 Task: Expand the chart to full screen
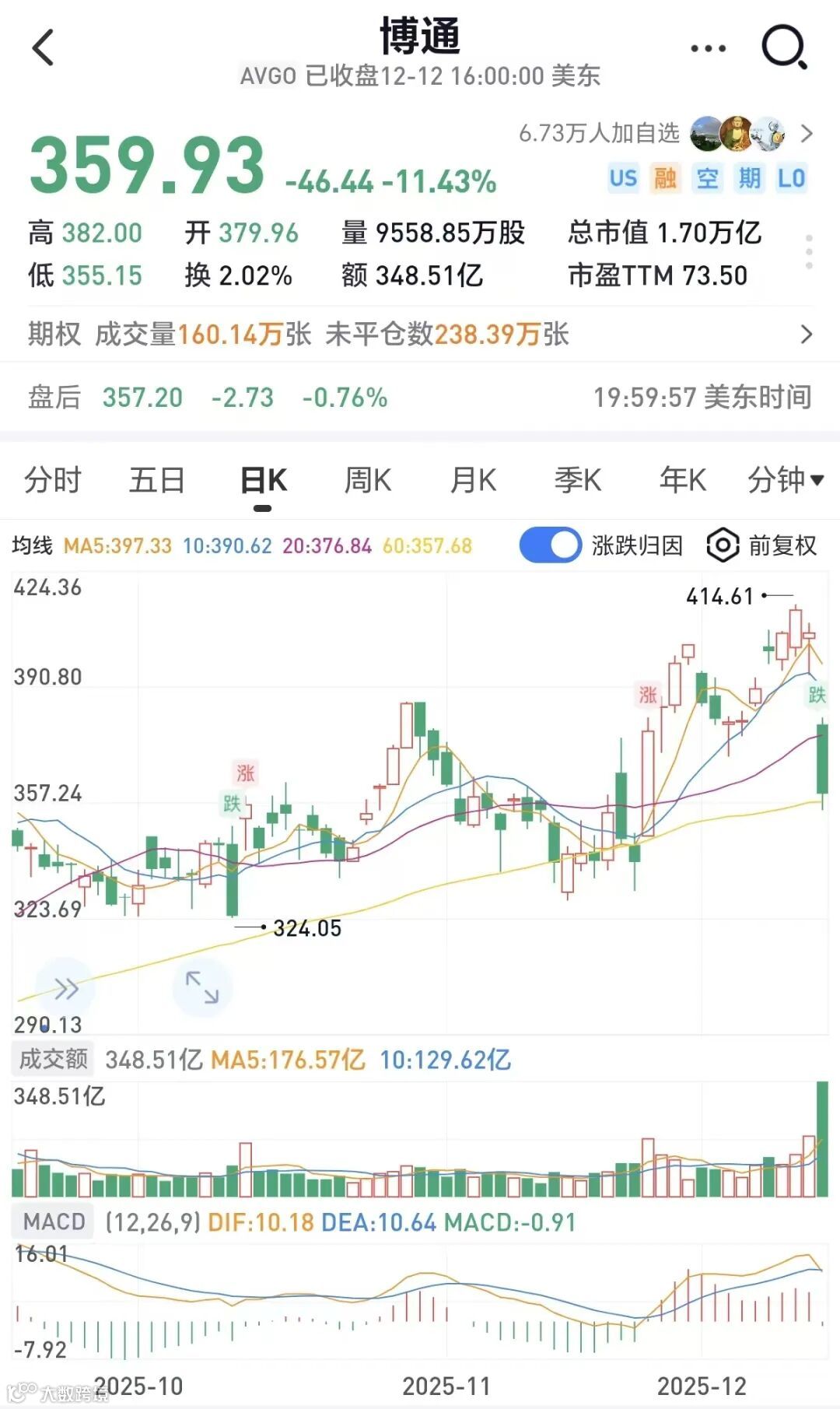[201, 987]
